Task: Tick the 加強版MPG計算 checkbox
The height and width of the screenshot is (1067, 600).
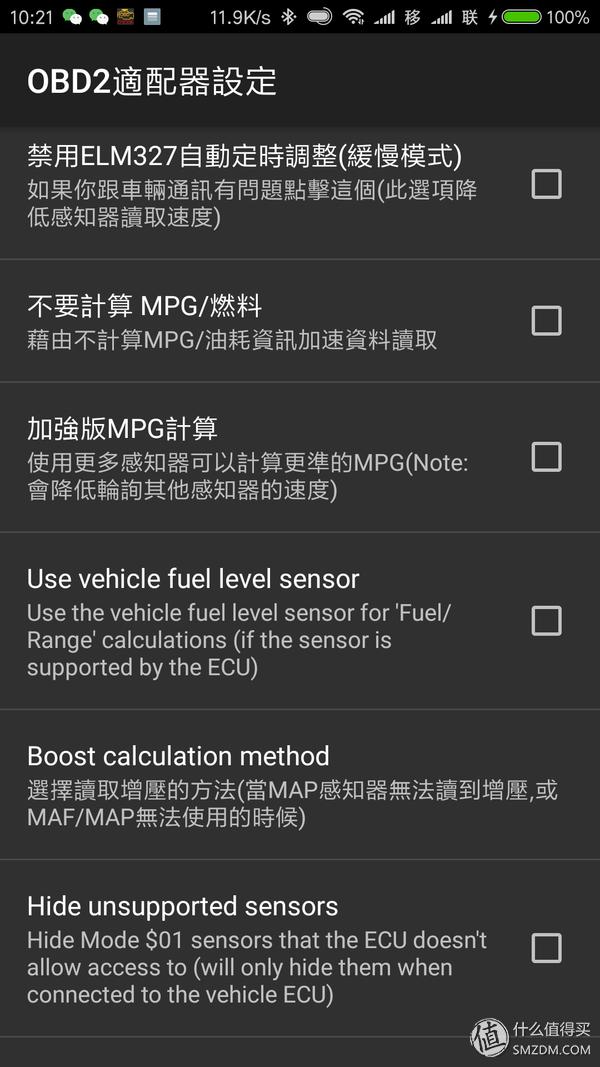Action: tap(546, 457)
